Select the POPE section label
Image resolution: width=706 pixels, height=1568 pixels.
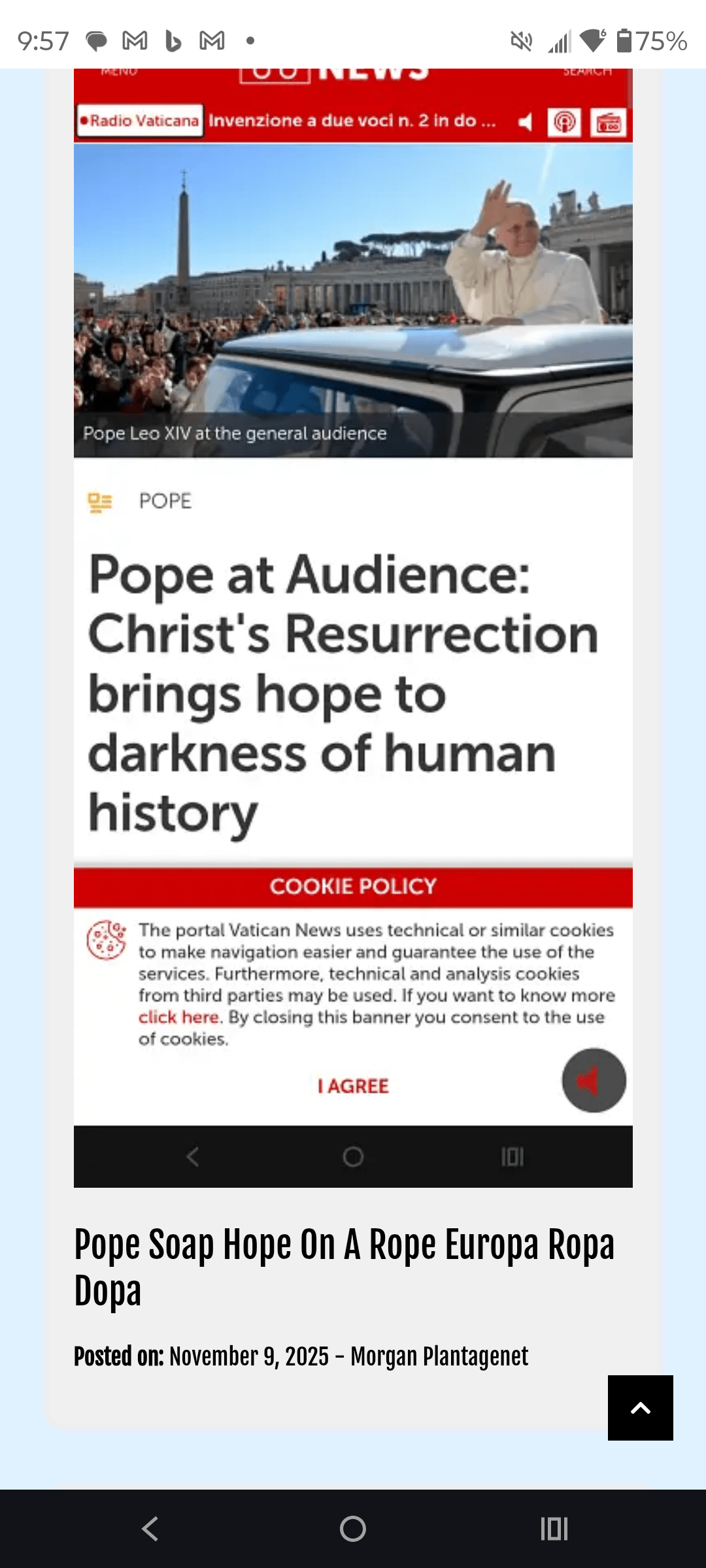[x=165, y=502]
